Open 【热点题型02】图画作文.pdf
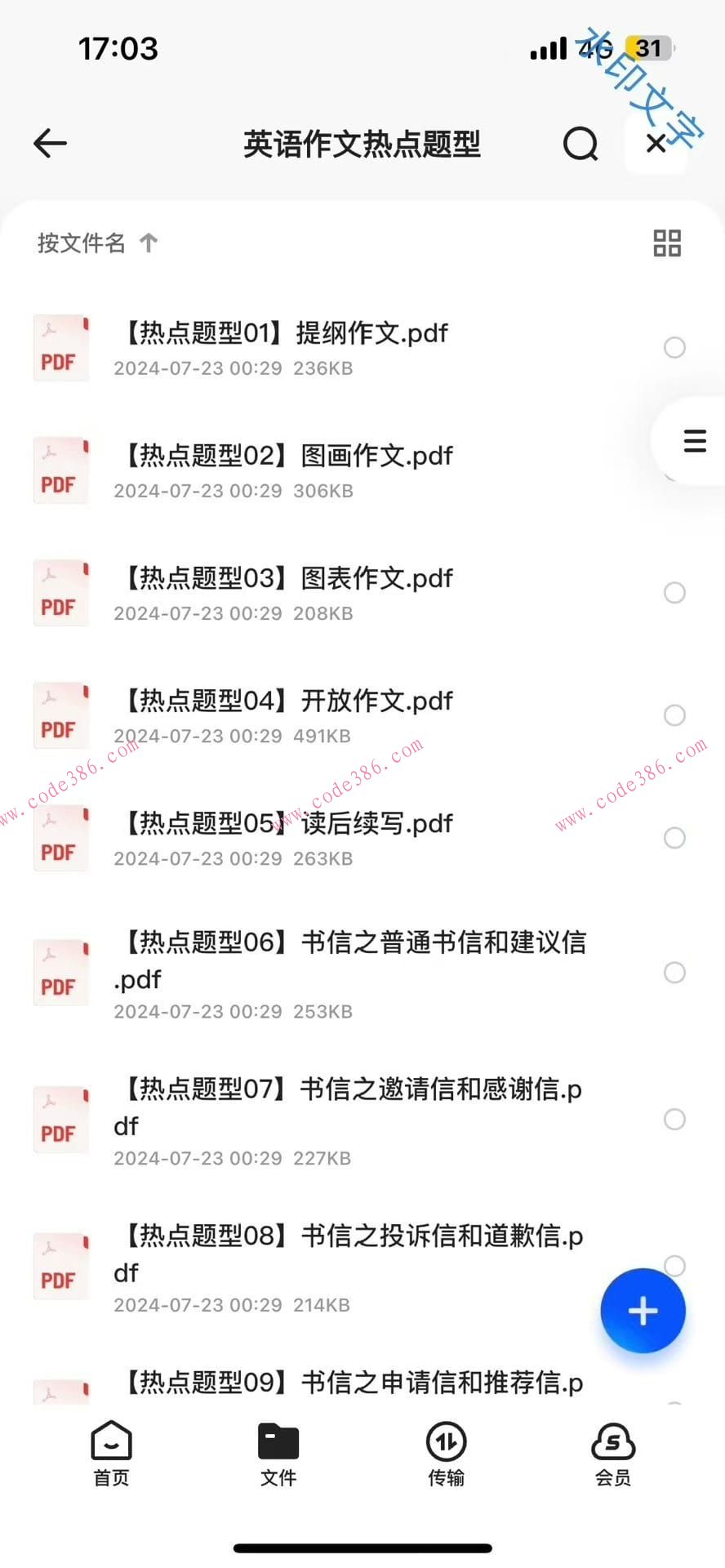 click(x=286, y=455)
